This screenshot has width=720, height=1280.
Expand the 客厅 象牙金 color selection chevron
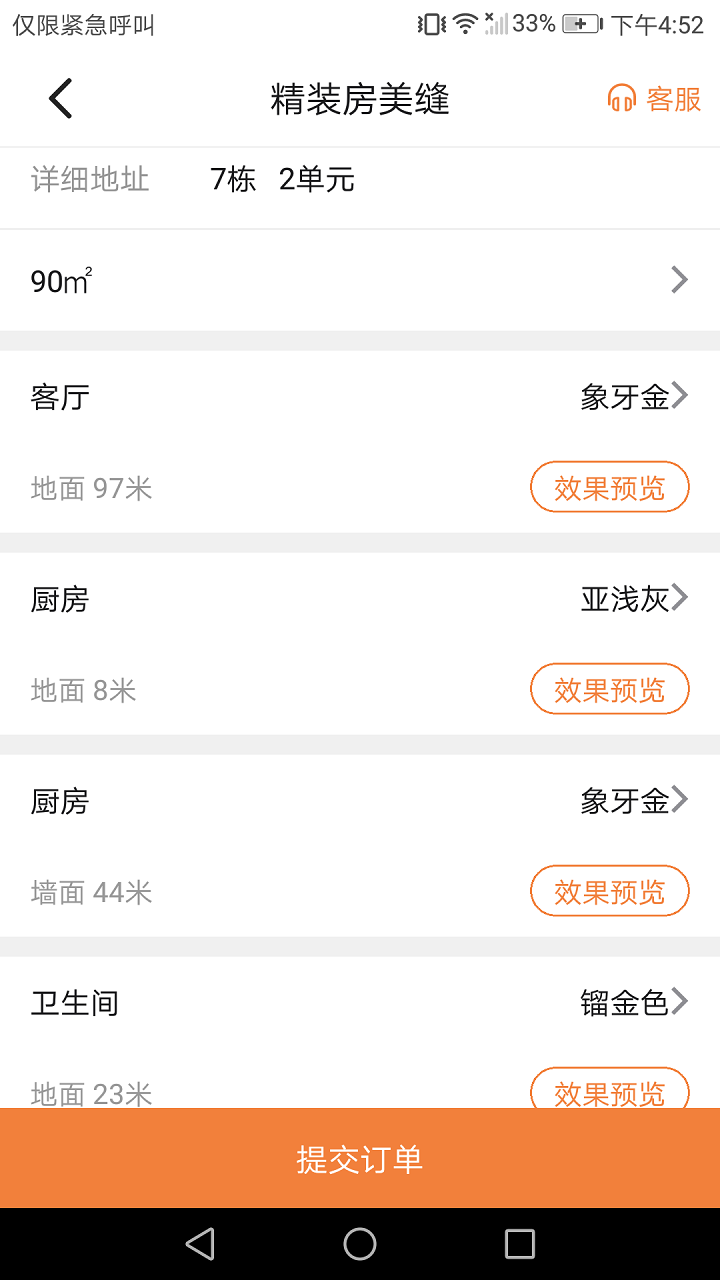(681, 395)
